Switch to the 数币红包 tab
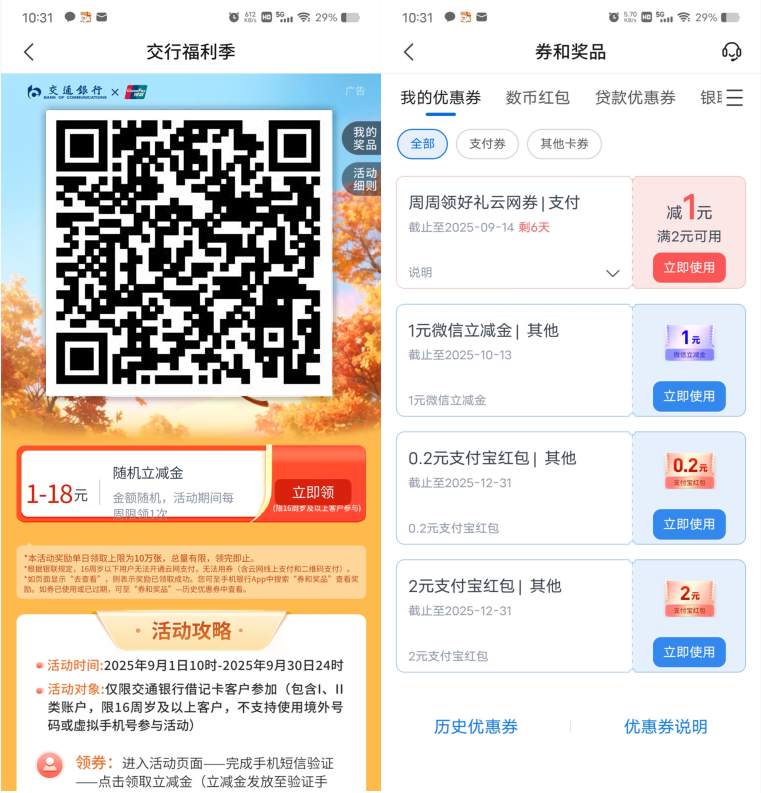 coord(537,97)
